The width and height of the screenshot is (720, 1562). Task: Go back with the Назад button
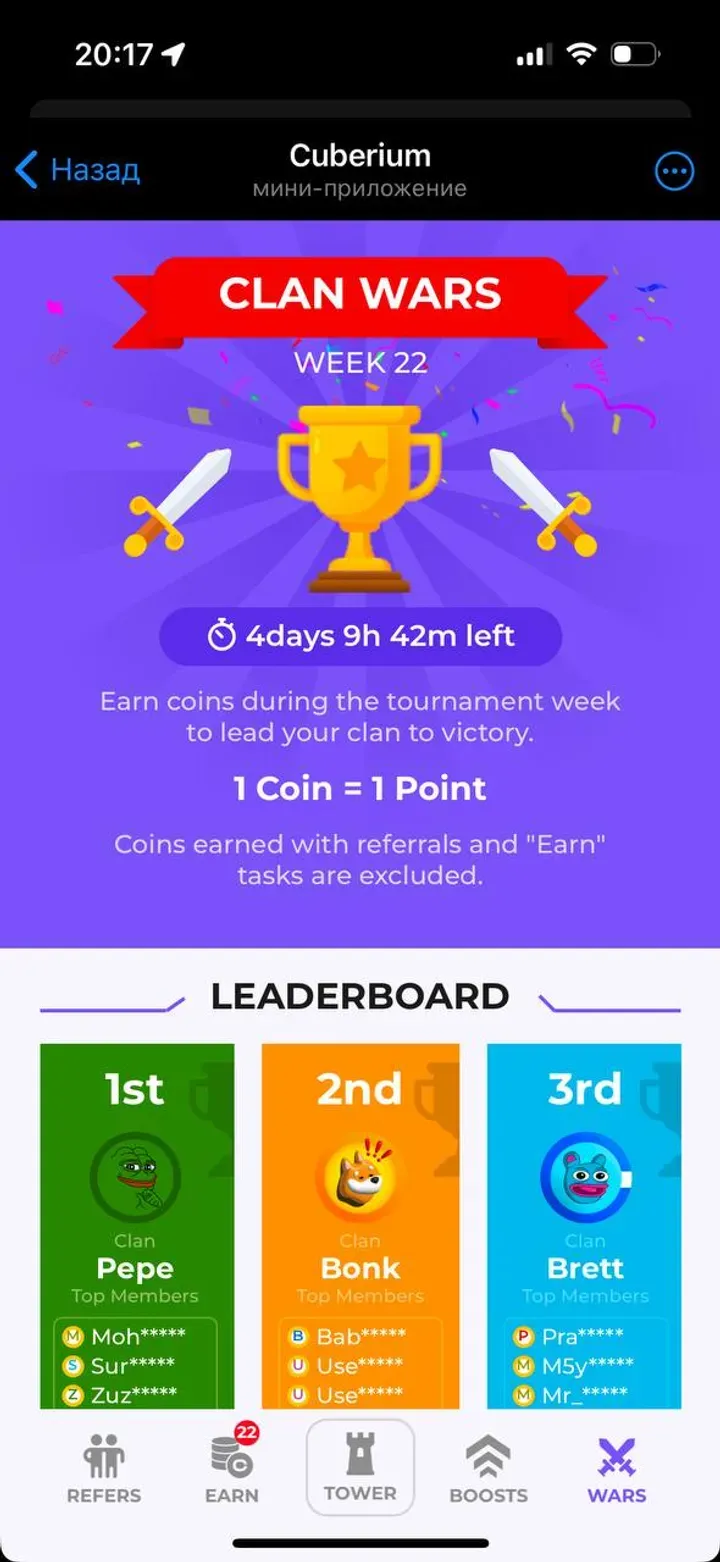(78, 170)
